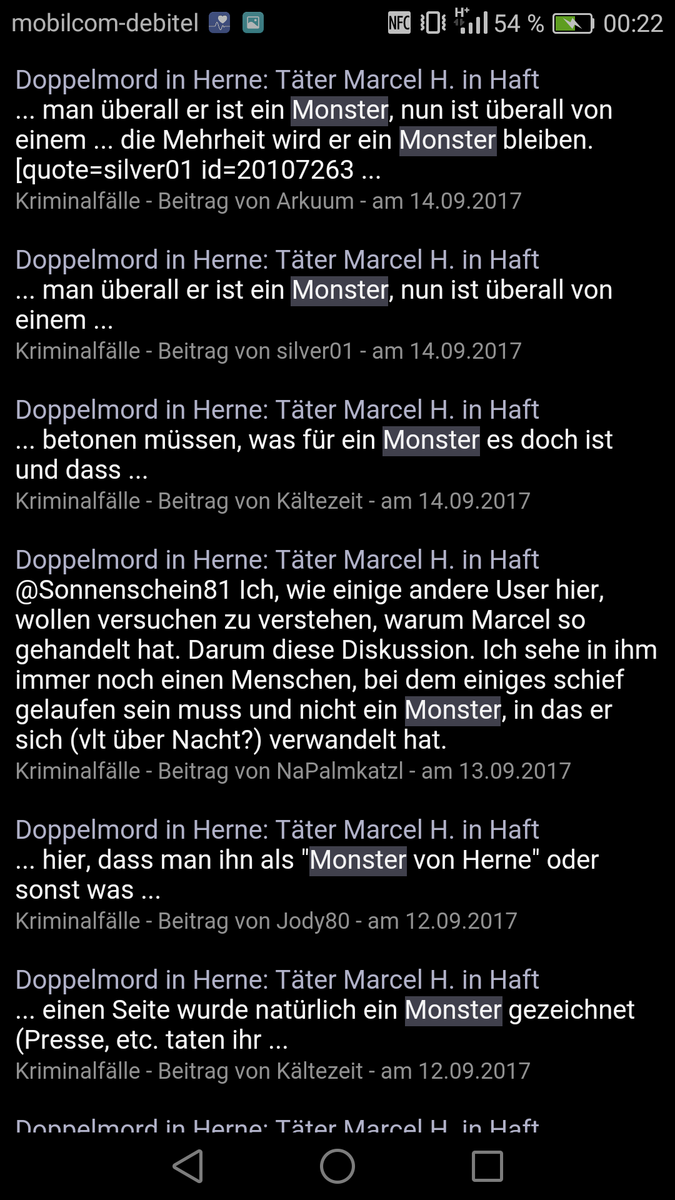Open the search result posted by Arkuum
675x1200 pixels.
point(277,80)
